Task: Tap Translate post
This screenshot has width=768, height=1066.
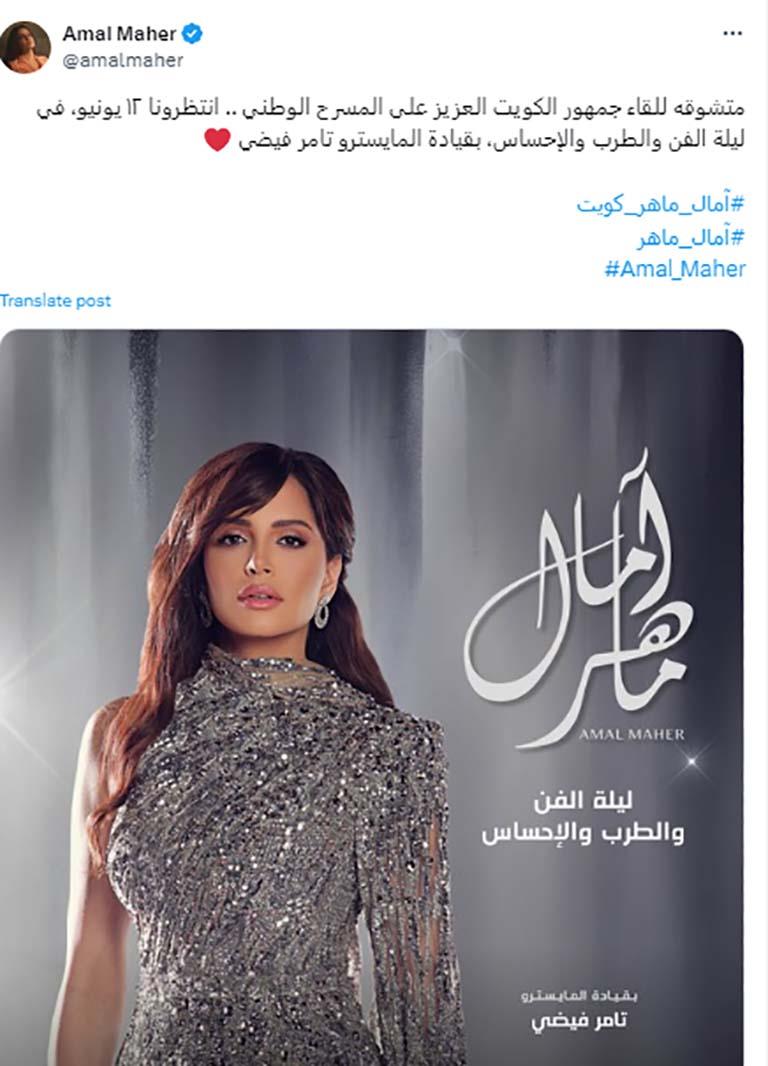Action: (55, 300)
